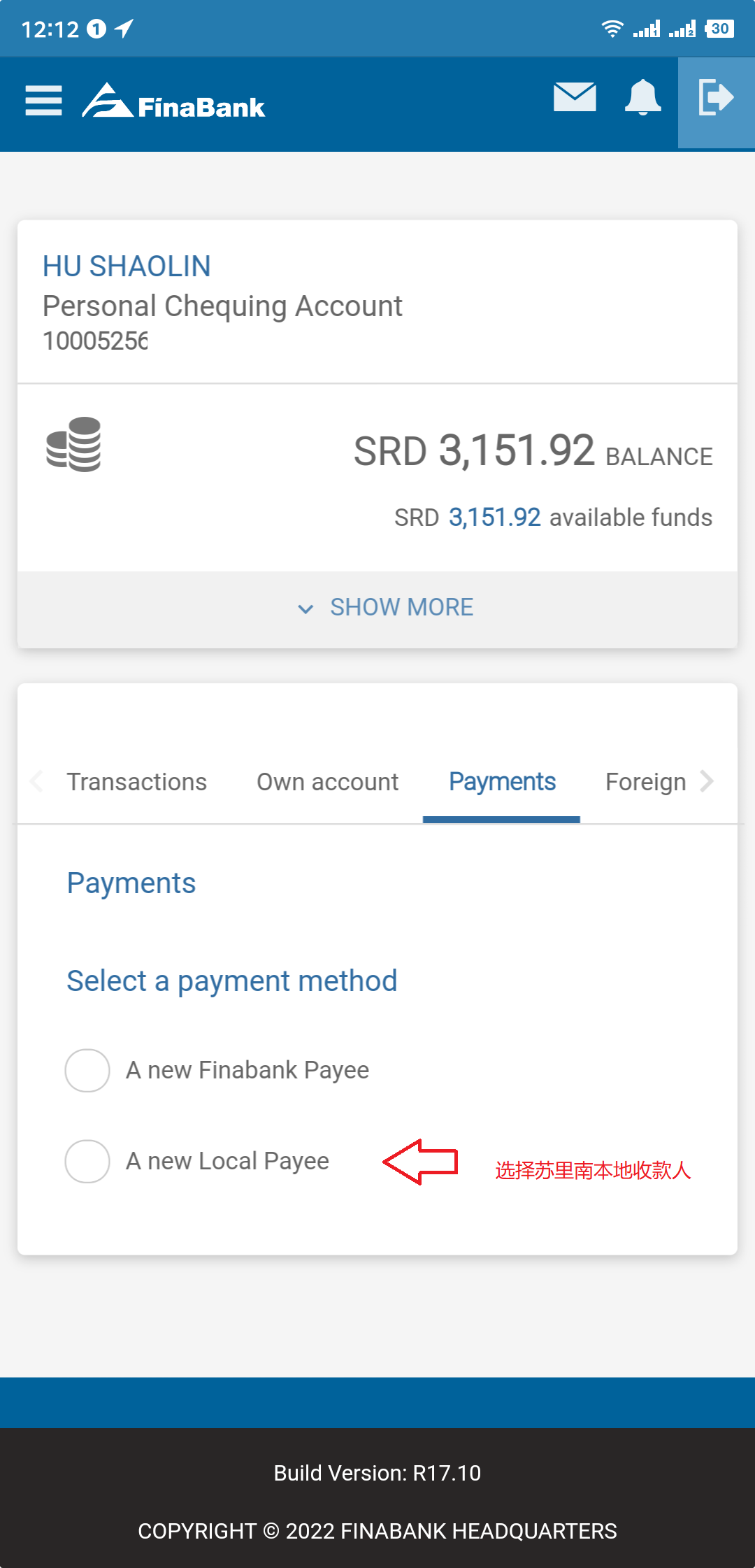
Task: Expand Show More account details
Action: click(x=386, y=607)
